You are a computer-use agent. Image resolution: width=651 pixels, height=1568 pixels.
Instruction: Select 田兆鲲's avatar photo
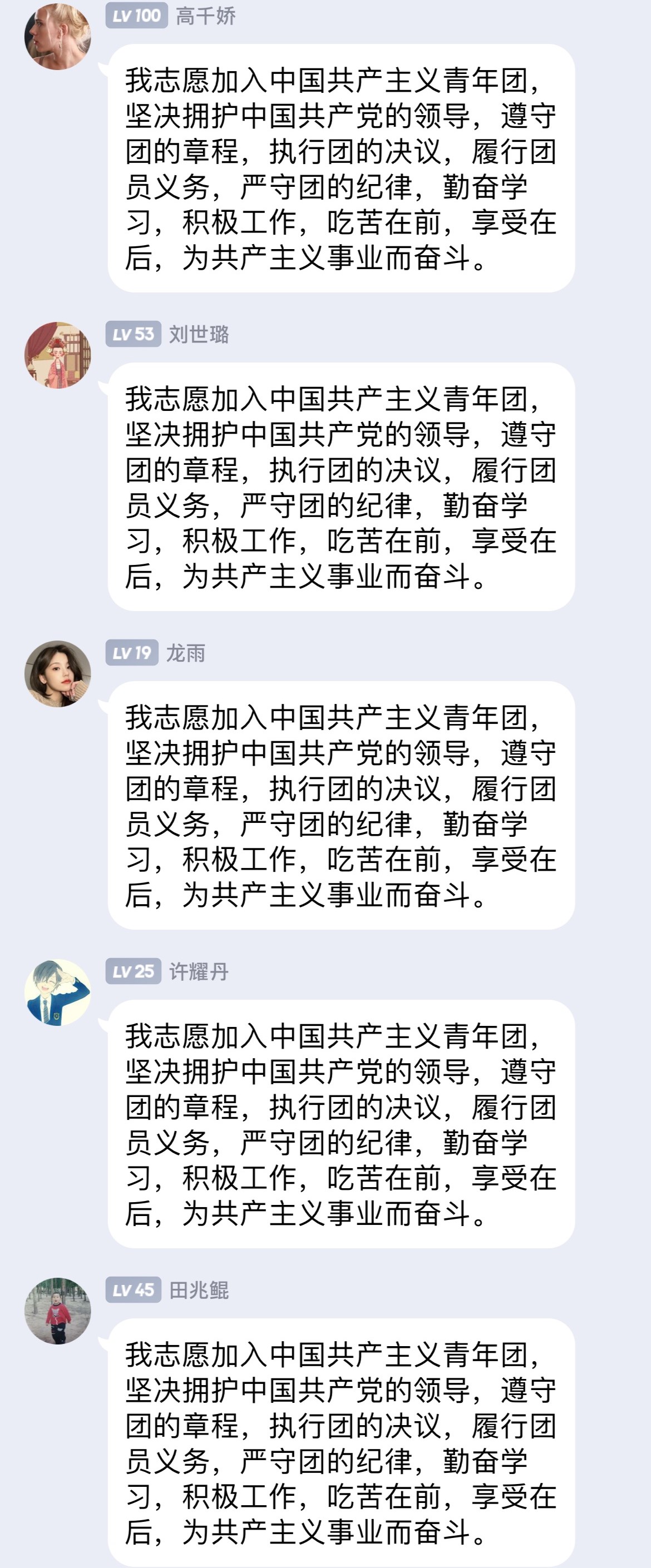57,1311
